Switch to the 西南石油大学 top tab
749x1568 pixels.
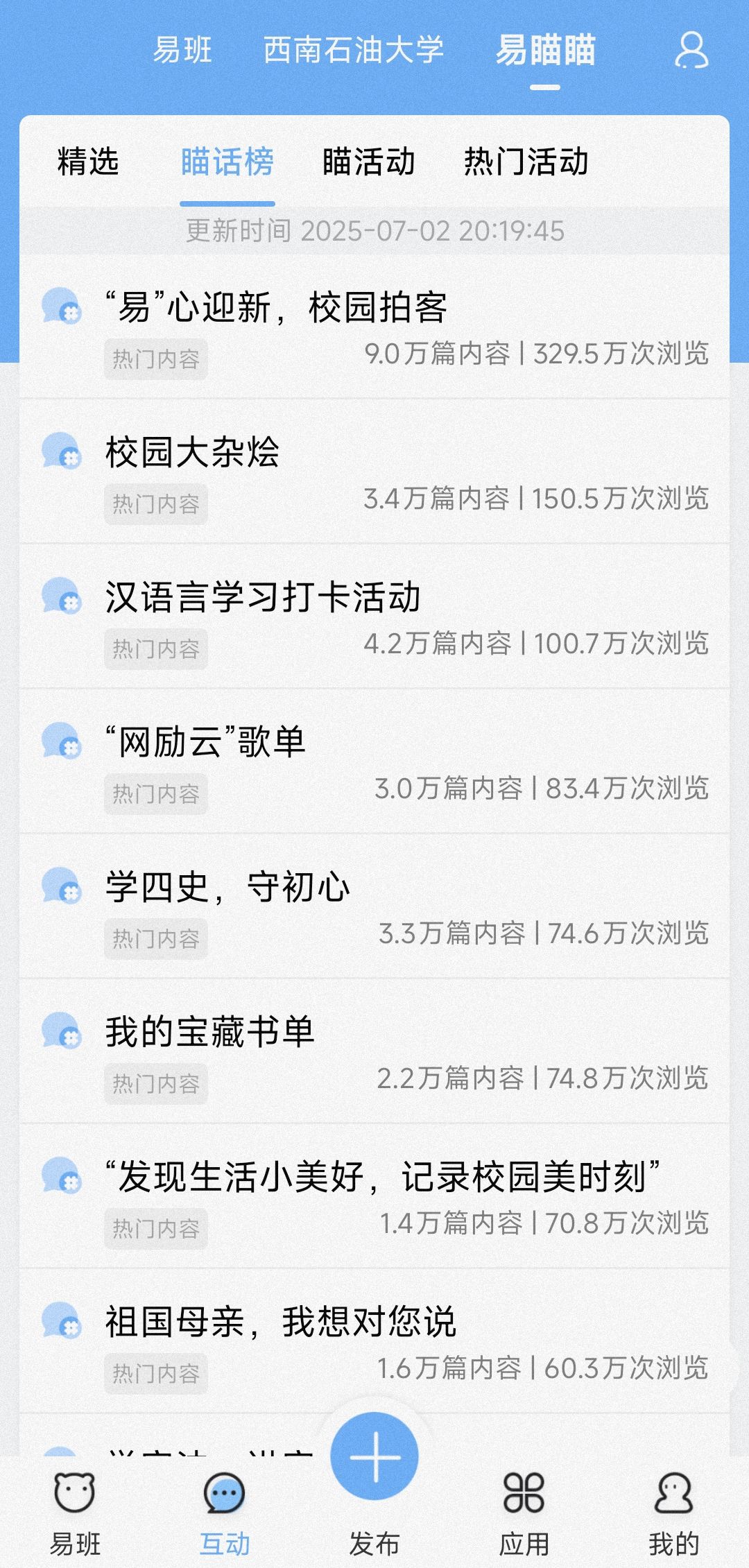pos(354,50)
